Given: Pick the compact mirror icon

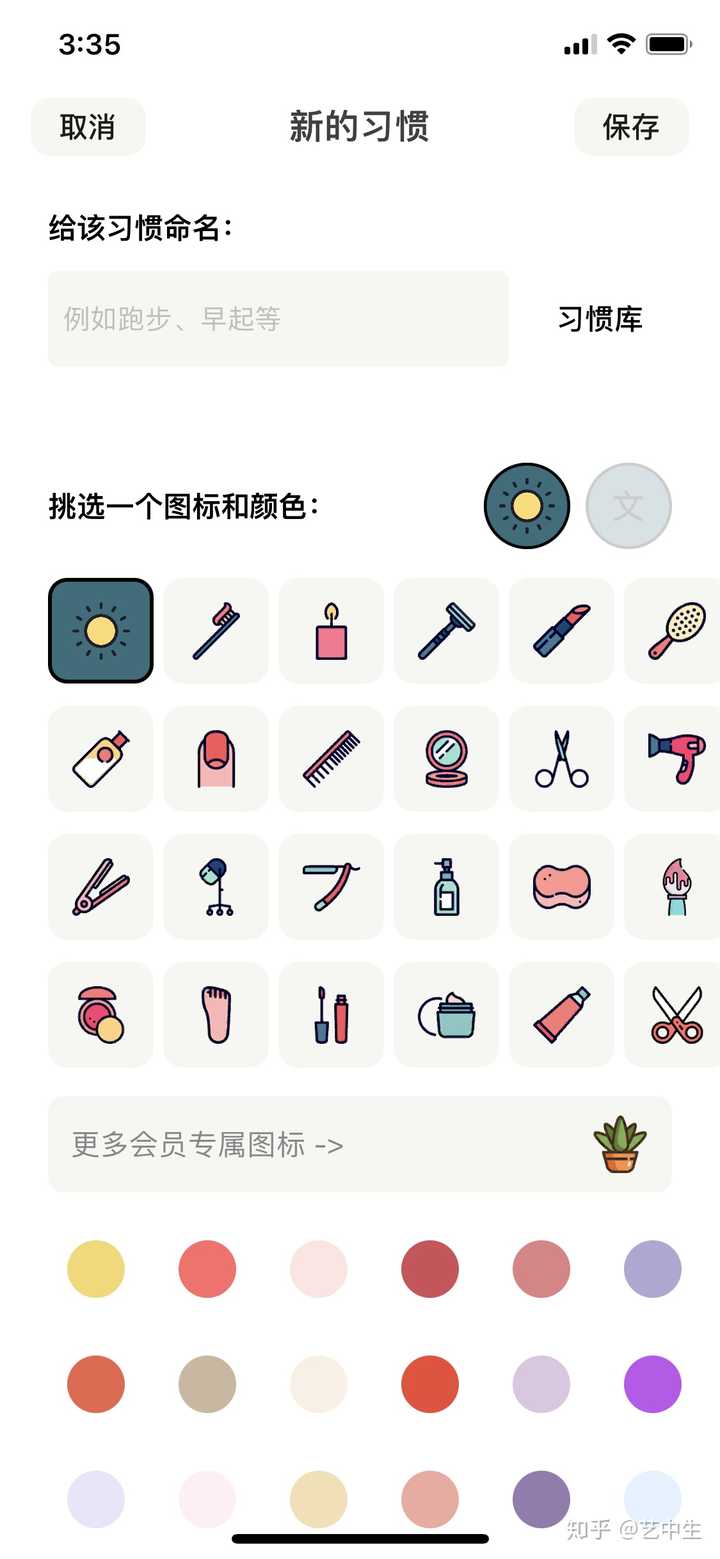Looking at the screenshot, I should point(446,759).
